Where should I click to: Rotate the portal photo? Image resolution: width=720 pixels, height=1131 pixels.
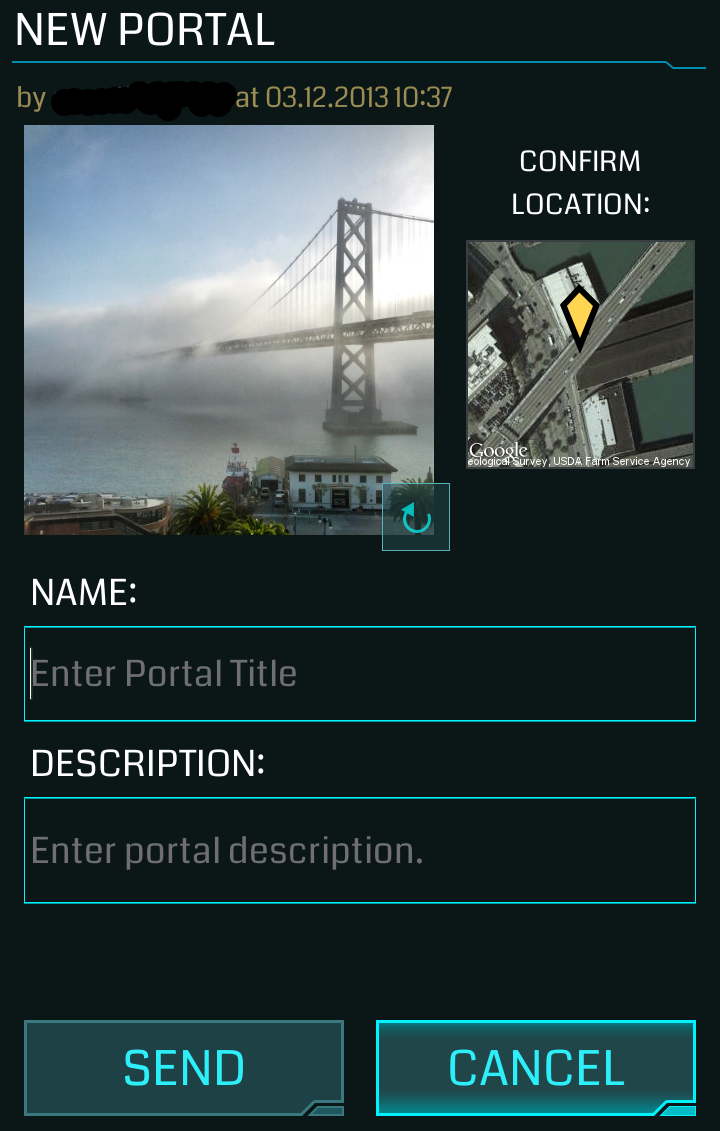tap(416, 517)
